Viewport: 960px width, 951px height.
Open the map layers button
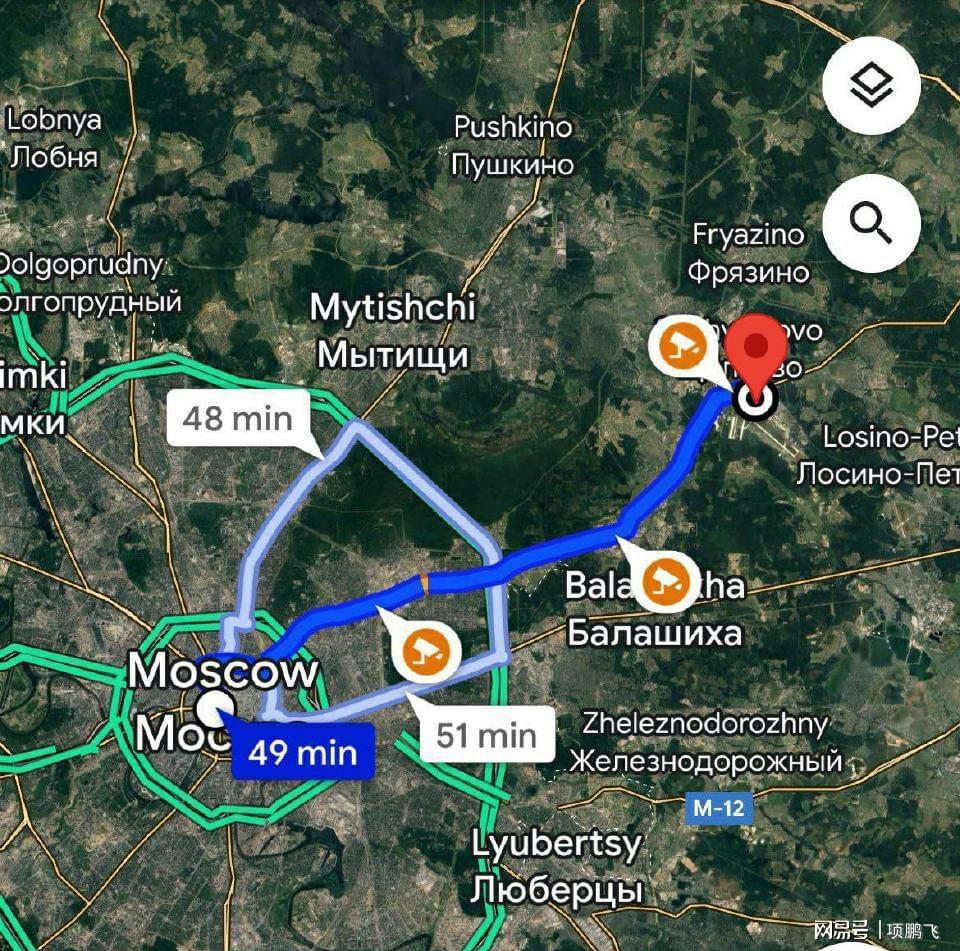870,87
